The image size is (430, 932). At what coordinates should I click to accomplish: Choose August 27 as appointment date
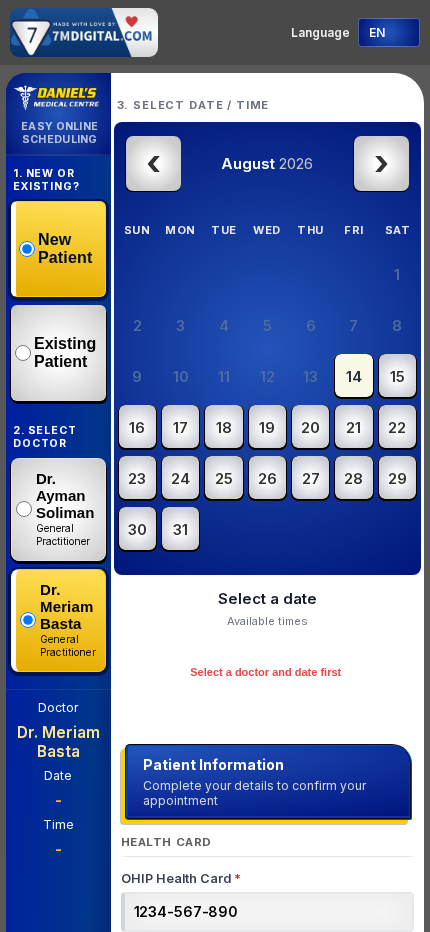tap(310, 478)
